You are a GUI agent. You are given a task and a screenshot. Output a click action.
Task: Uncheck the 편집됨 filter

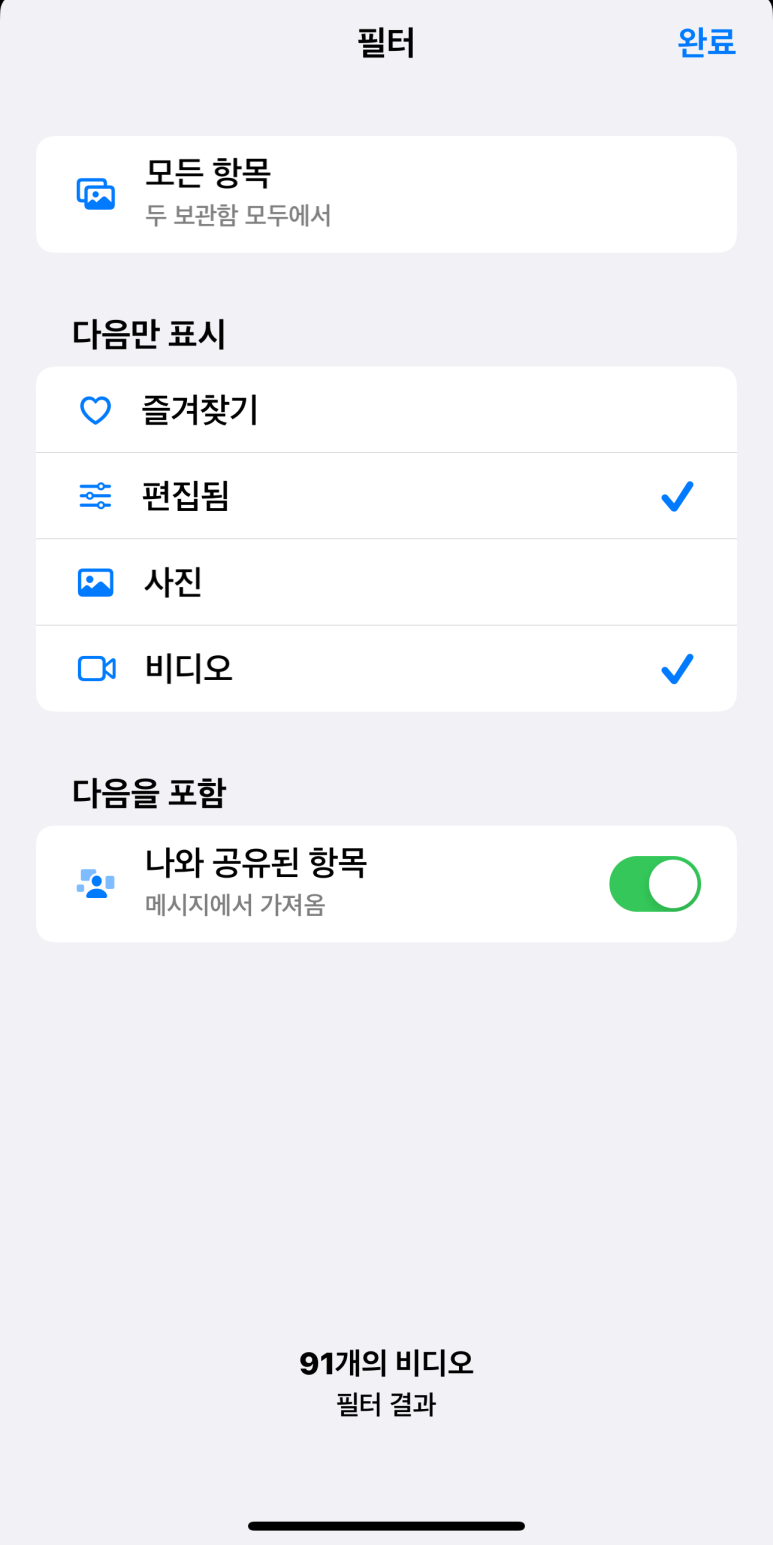pos(386,496)
